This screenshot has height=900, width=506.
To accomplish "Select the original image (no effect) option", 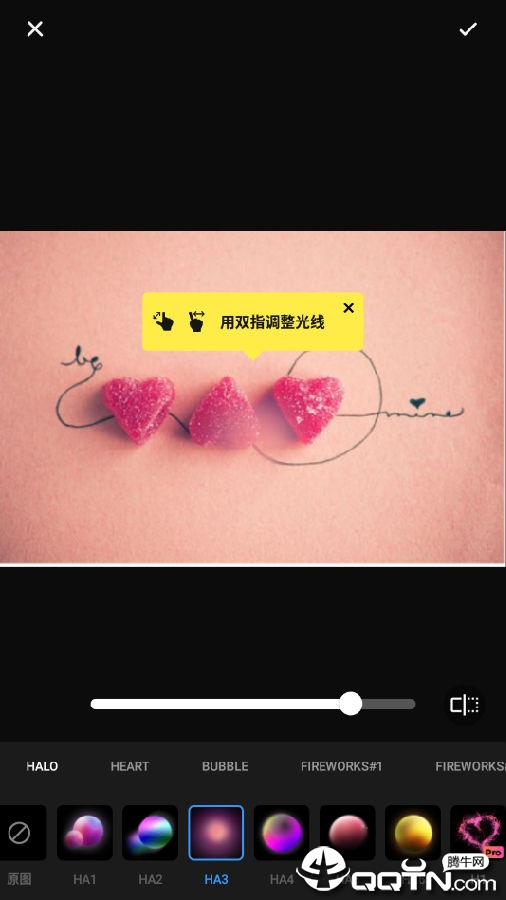I will click(x=20, y=832).
